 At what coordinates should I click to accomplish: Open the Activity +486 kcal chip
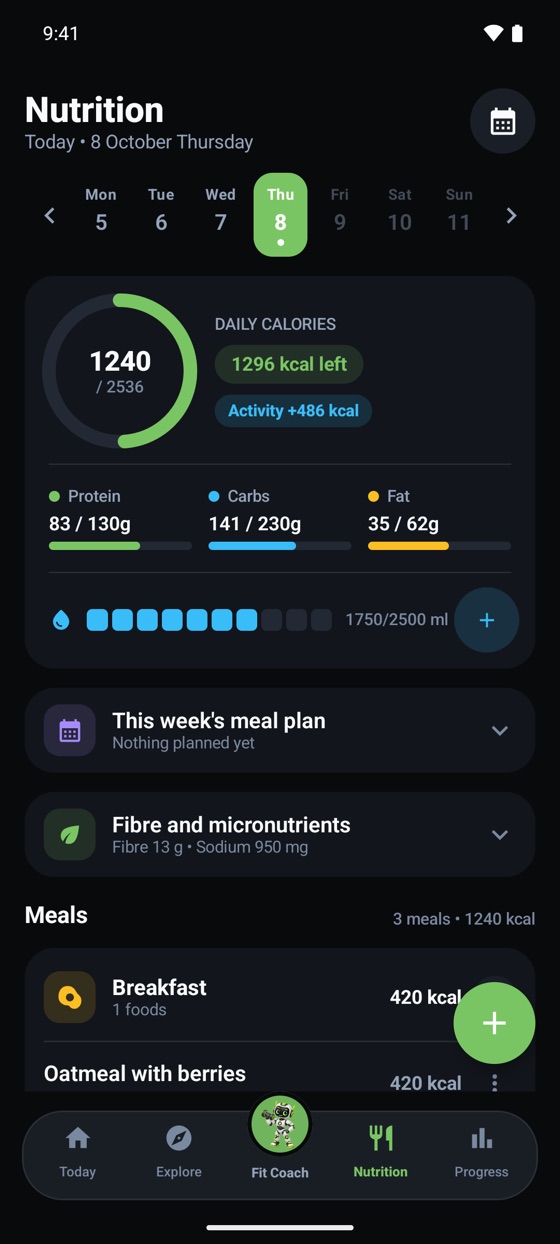click(293, 411)
